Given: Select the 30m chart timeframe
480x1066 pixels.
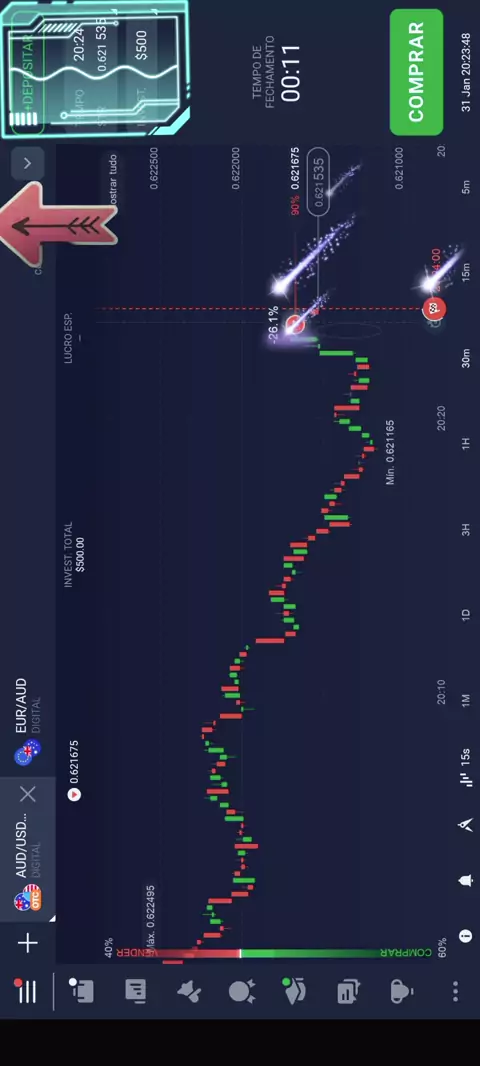Looking at the screenshot, I should [x=466, y=358].
